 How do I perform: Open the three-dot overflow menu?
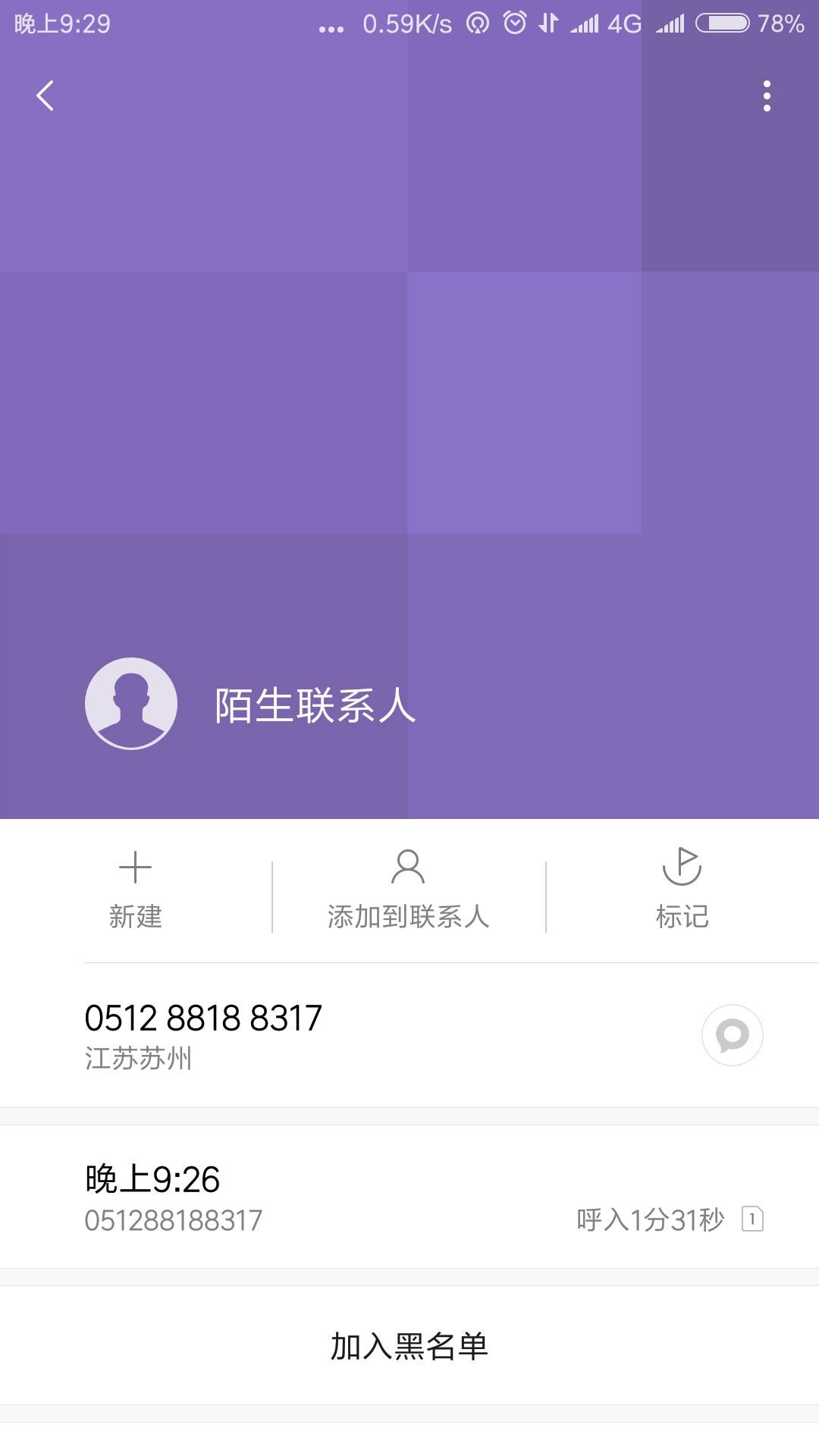767,96
